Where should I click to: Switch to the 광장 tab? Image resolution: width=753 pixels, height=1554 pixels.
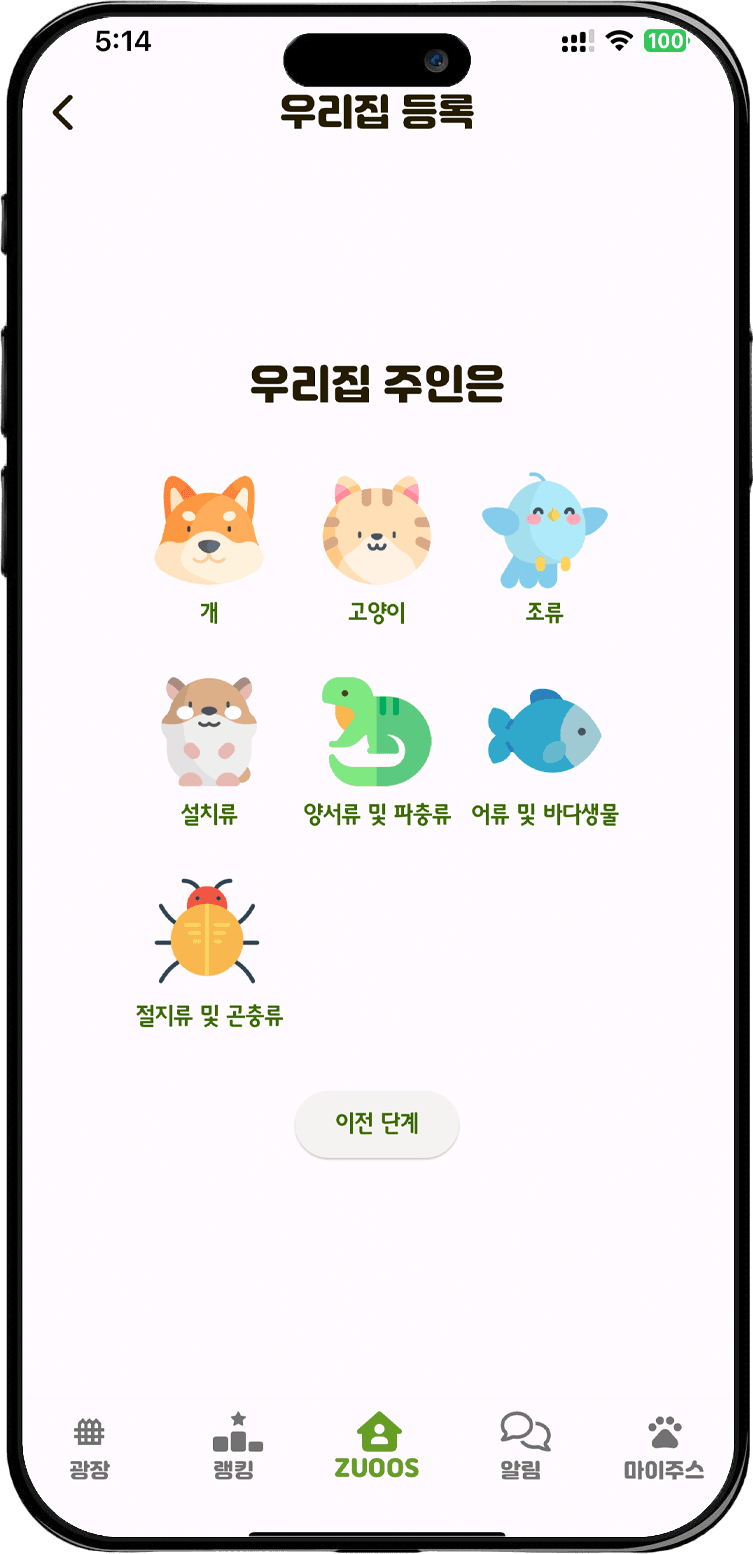(x=89, y=1448)
